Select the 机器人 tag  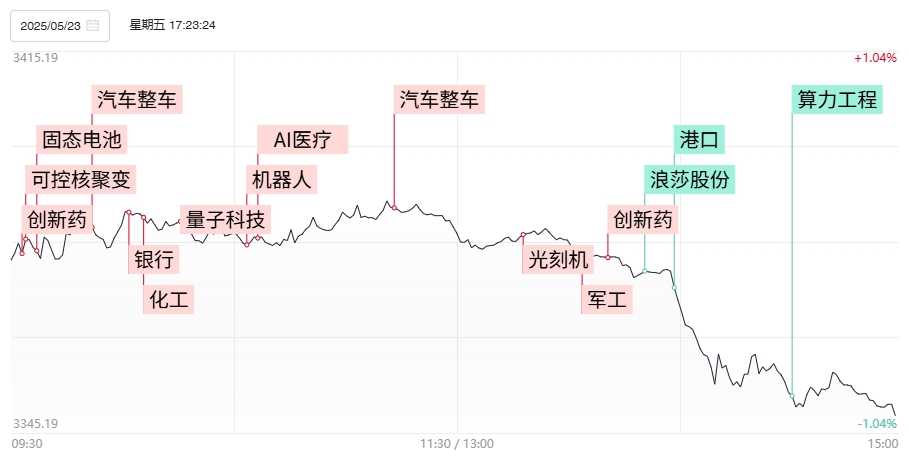pos(282,180)
